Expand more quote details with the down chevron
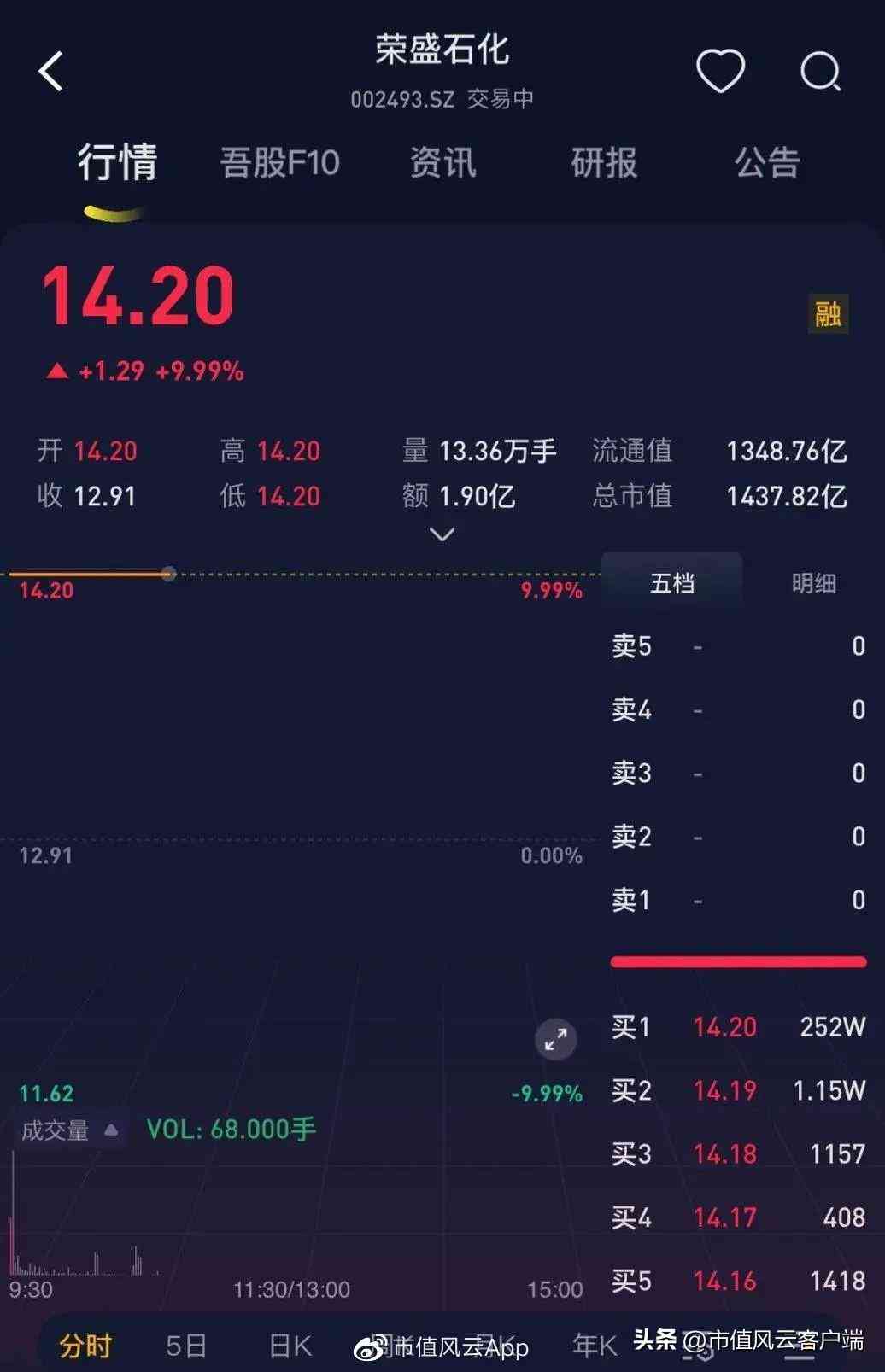The image size is (885, 1372). click(x=442, y=535)
